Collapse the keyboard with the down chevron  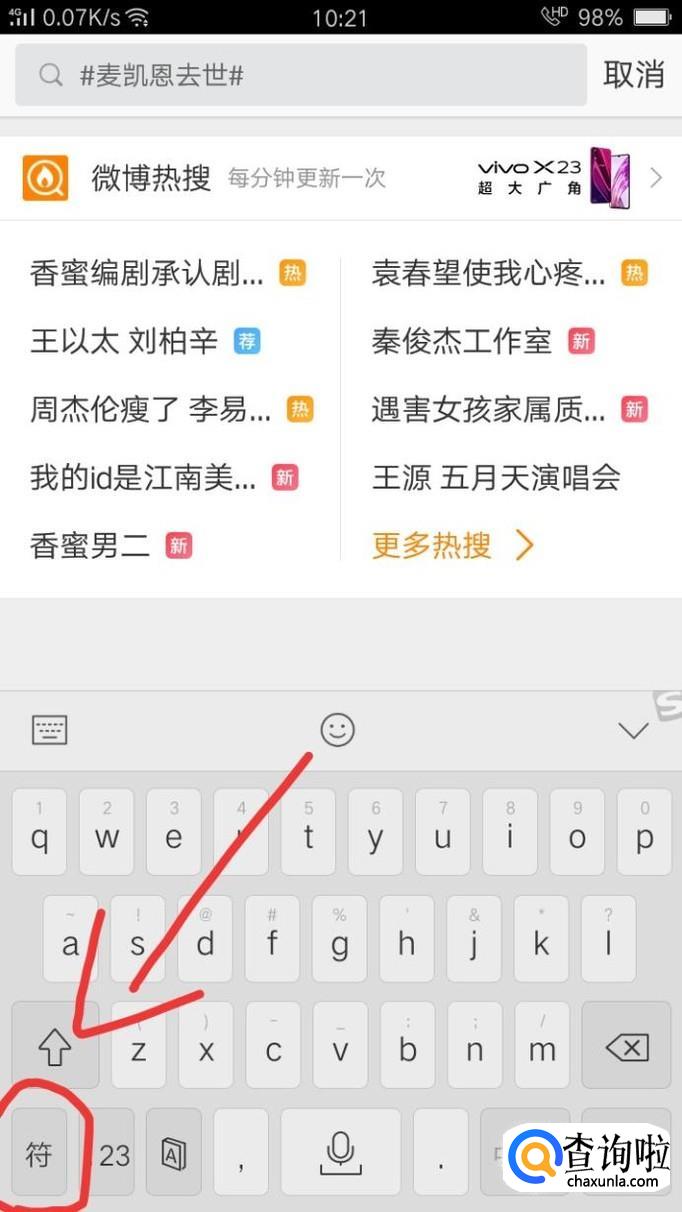(x=633, y=731)
